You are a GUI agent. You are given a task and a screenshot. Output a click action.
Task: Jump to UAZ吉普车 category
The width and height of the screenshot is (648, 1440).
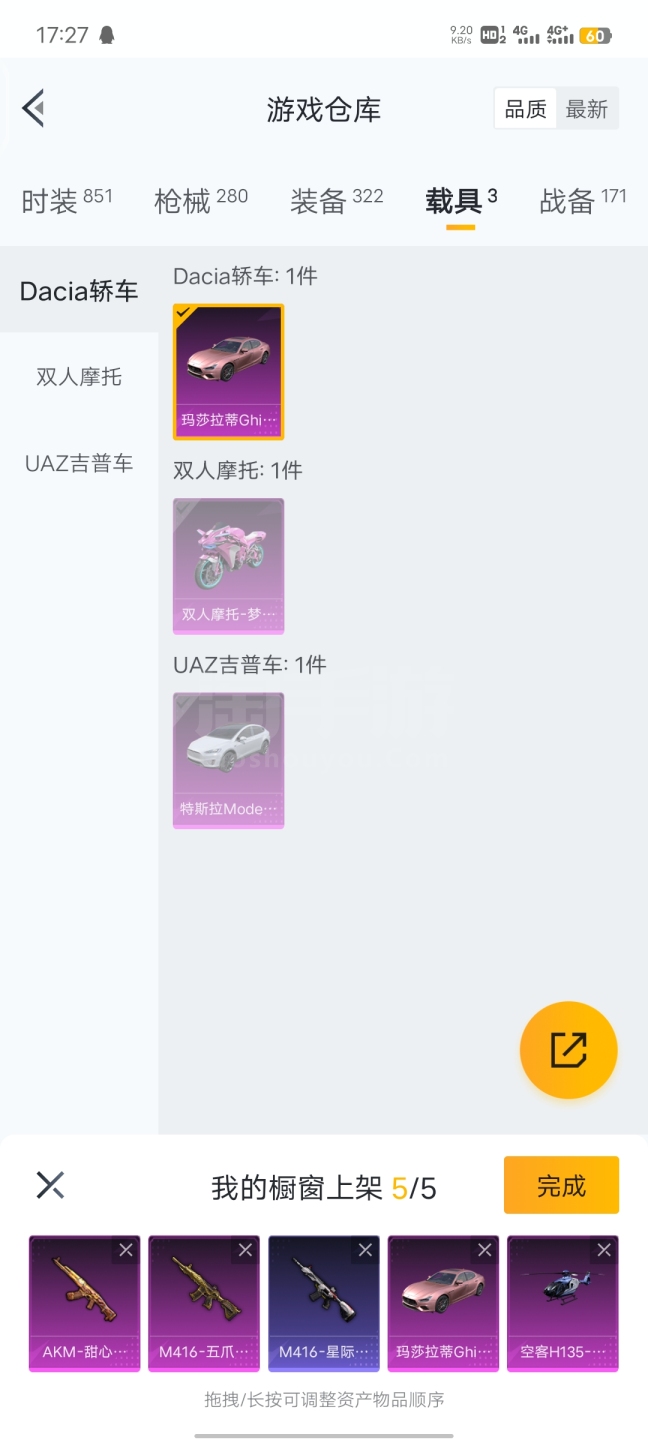[79, 463]
